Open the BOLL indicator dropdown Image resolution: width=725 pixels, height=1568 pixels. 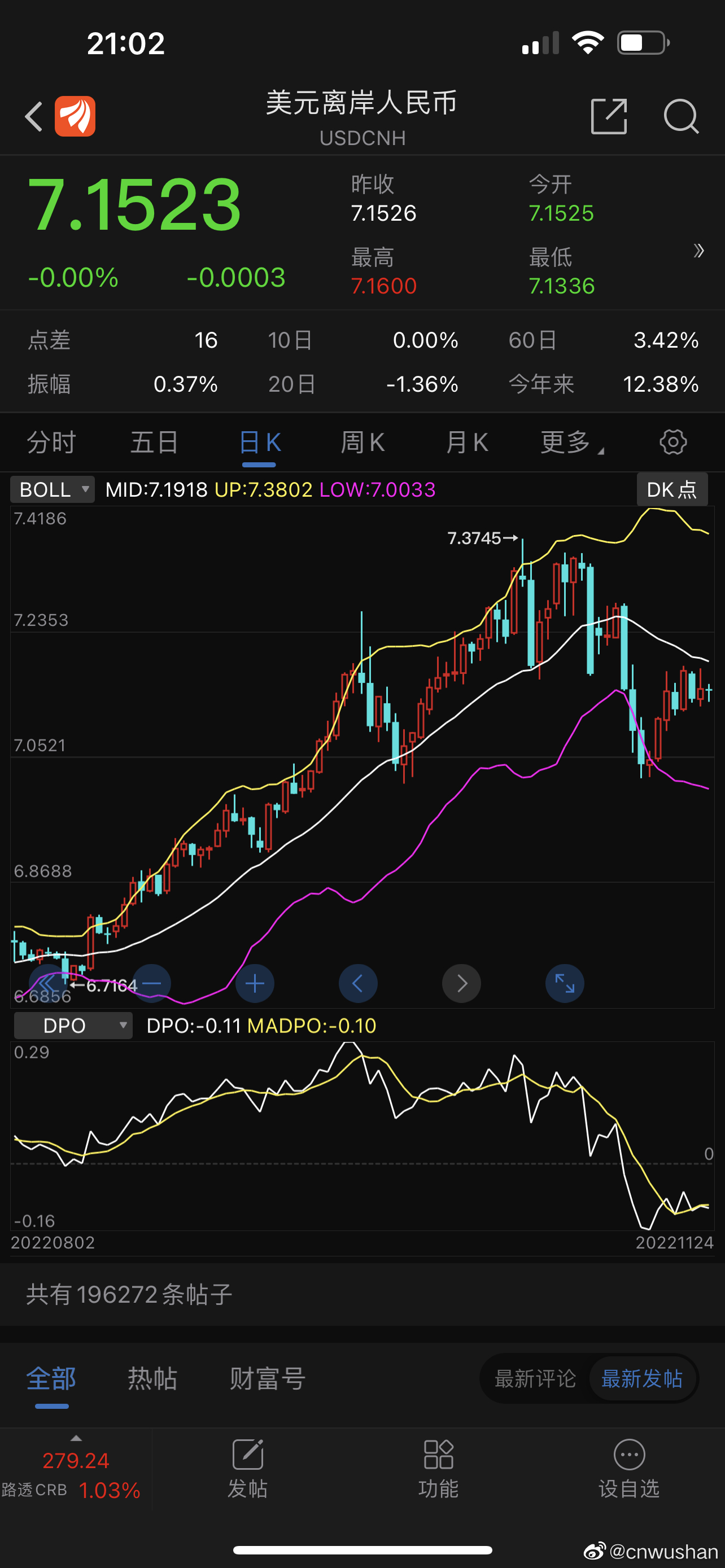(53, 489)
